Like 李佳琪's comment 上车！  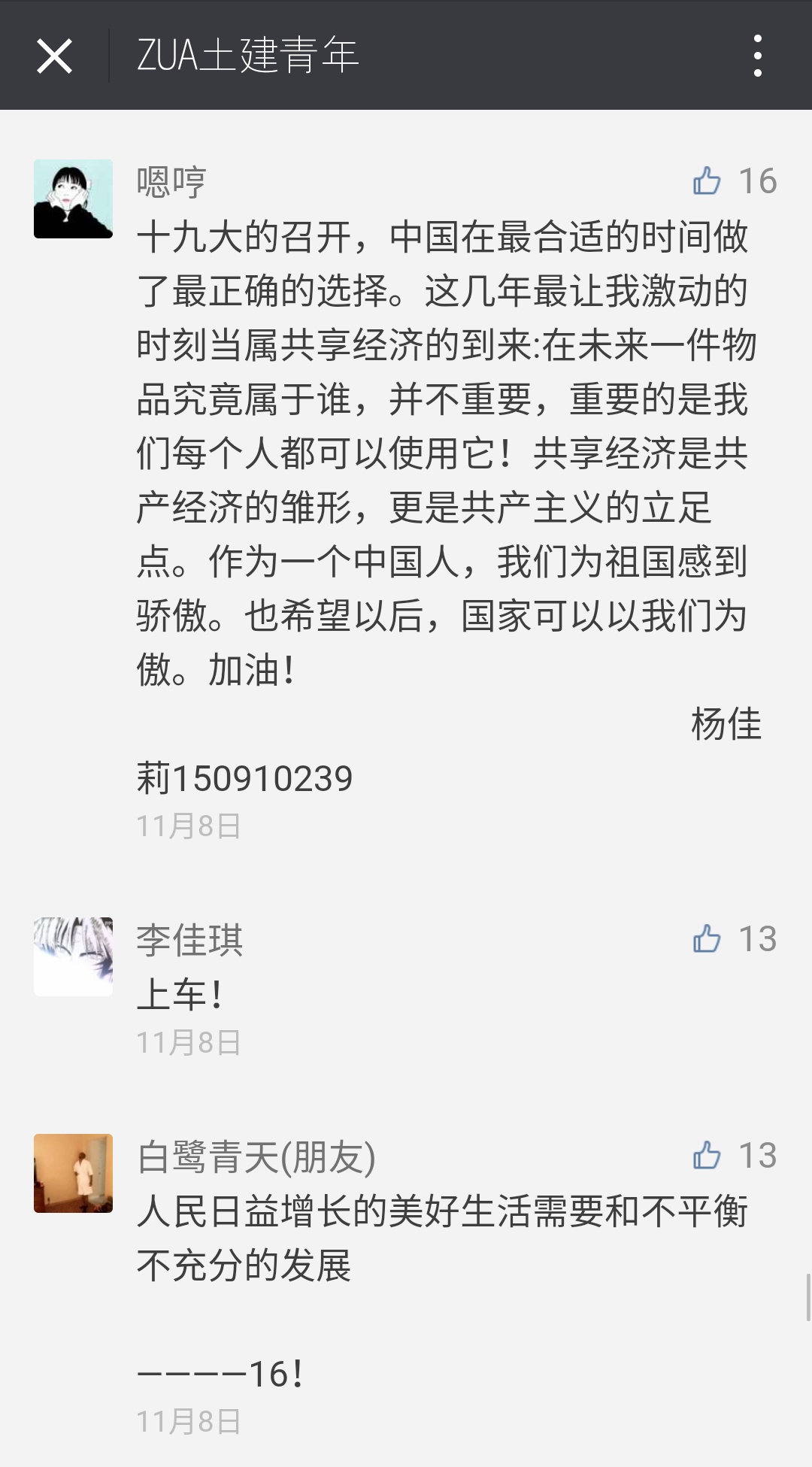click(x=707, y=939)
